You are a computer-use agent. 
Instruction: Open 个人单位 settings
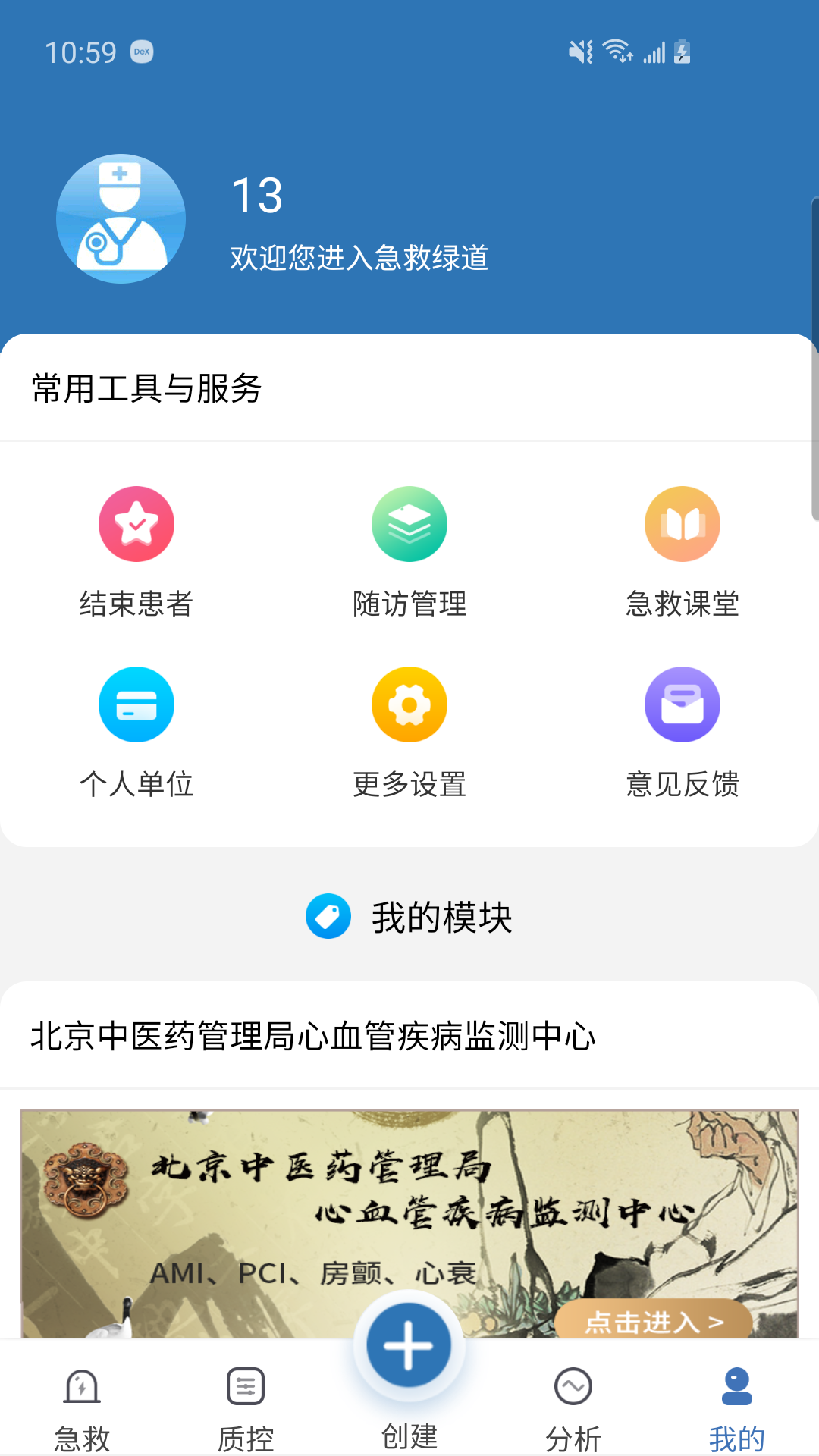pos(136,705)
